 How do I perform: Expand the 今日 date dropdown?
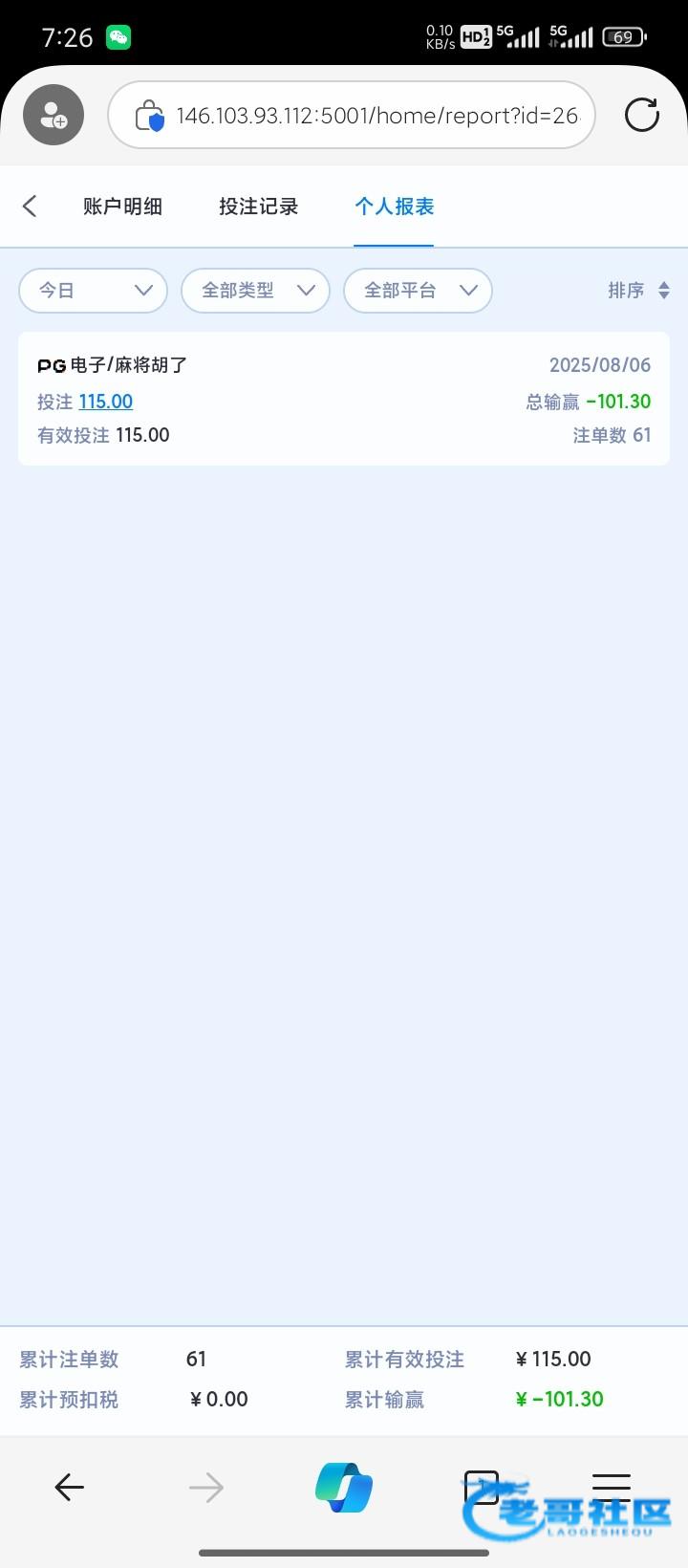click(94, 291)
